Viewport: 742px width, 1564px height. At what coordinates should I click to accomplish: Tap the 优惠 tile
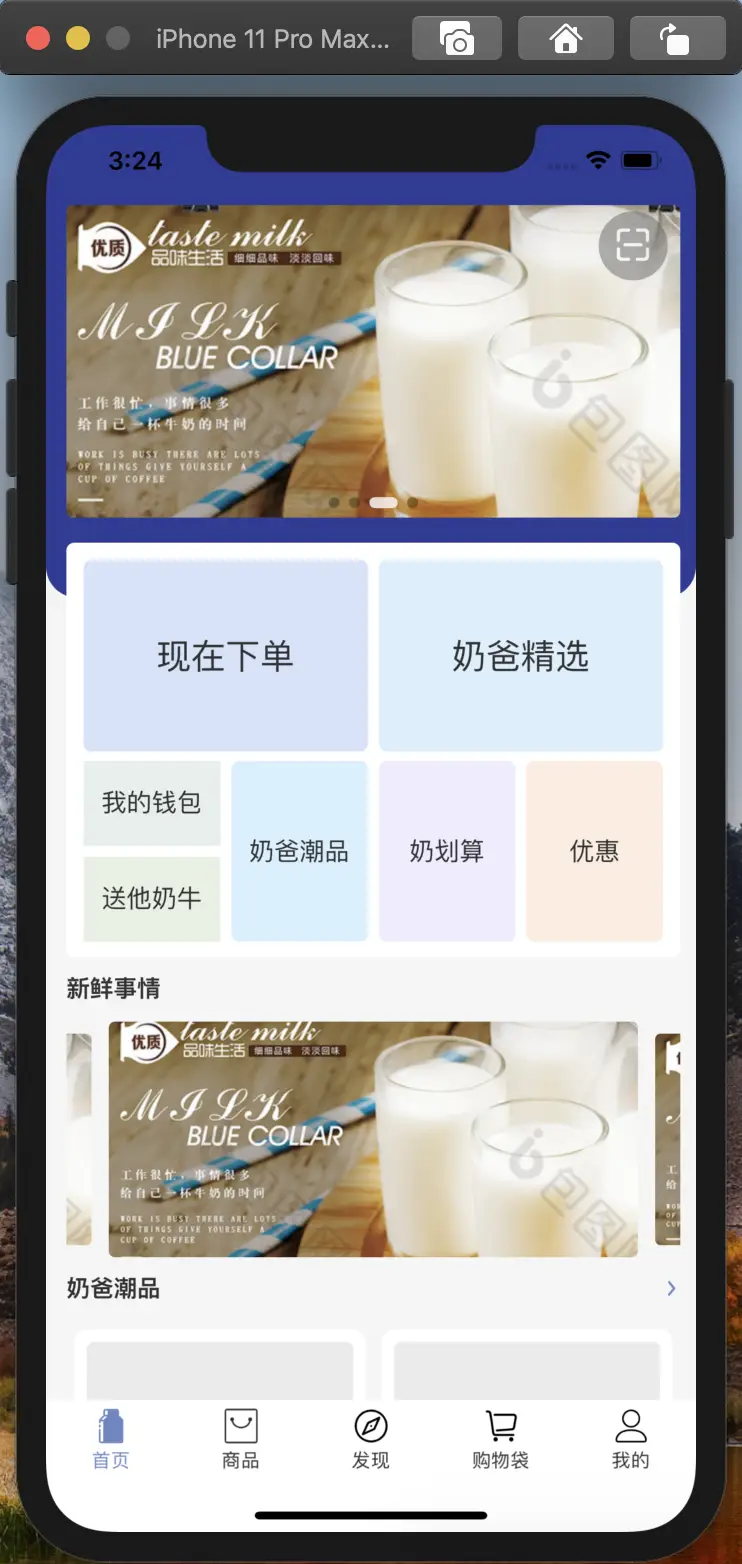pos(594,851)
